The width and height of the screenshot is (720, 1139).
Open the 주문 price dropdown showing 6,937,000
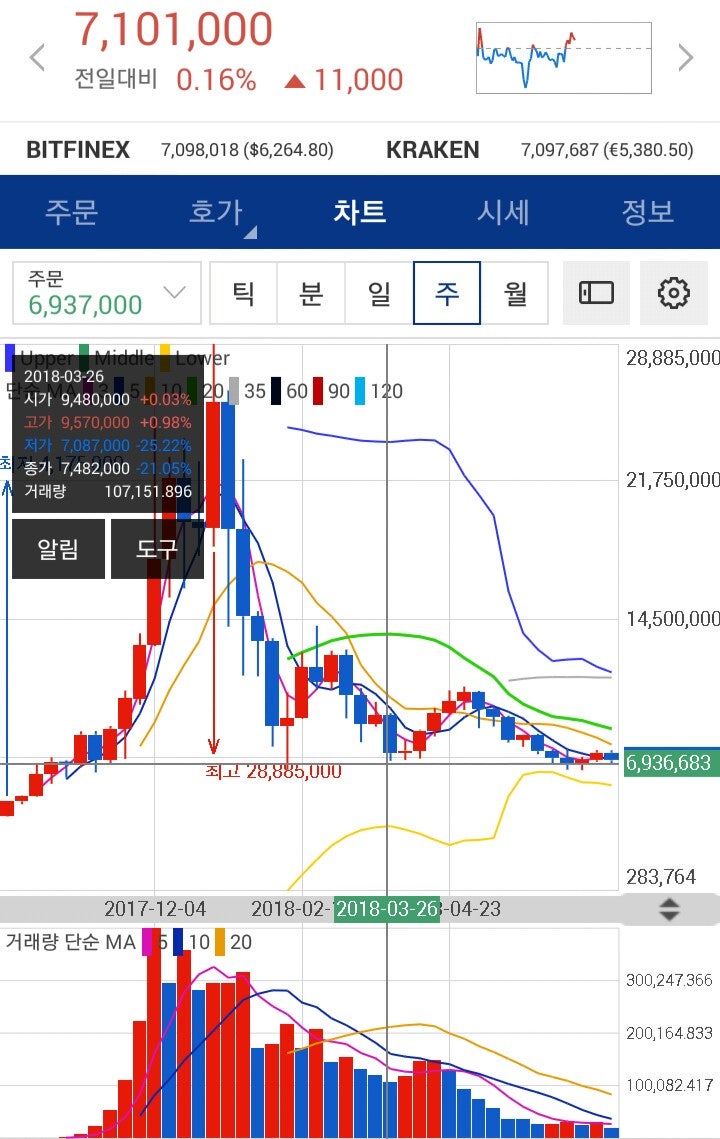click(105, 292)
